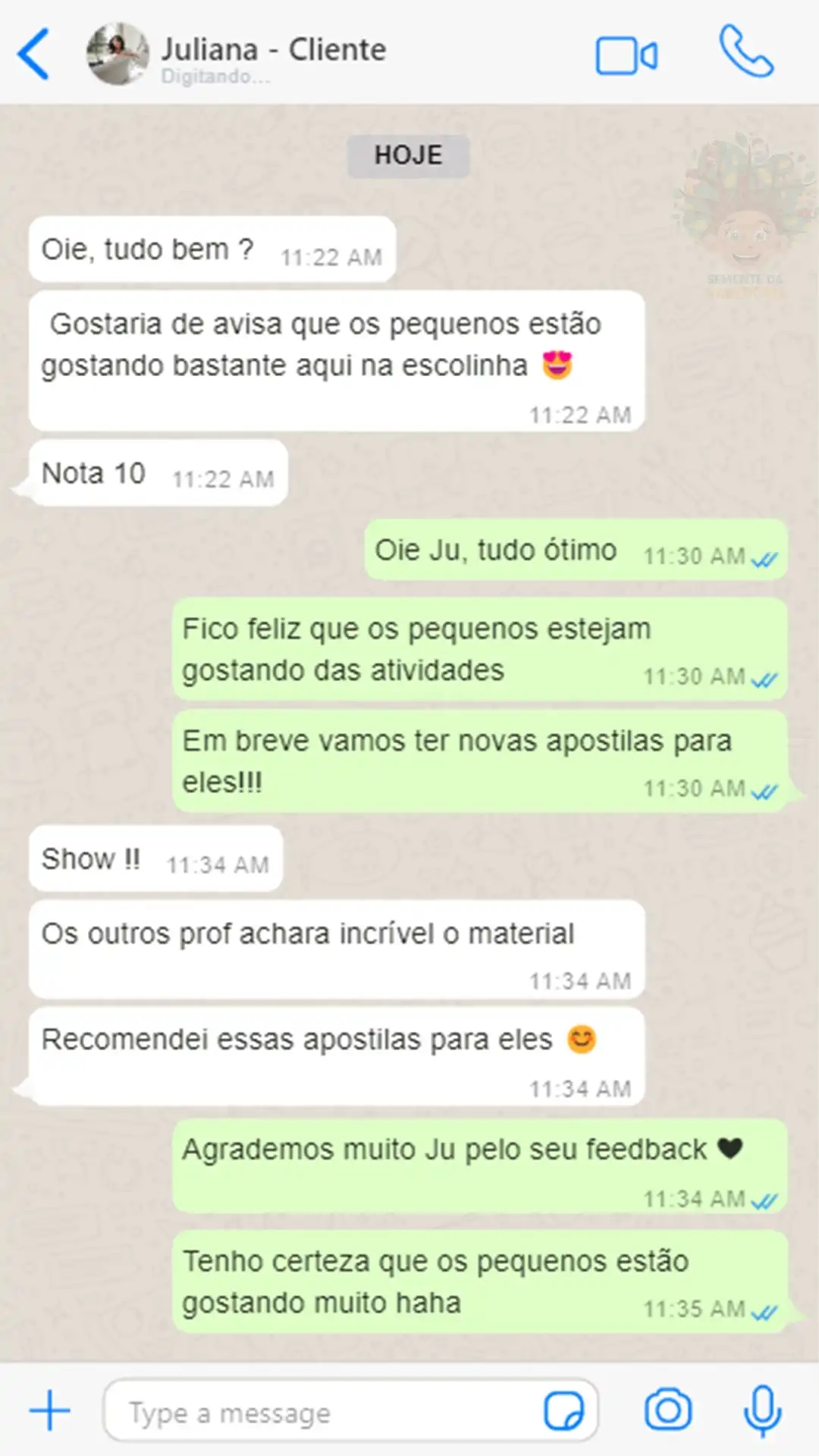
Task: Open the attachment menu with the plus icon
Action: point(49,1410)
